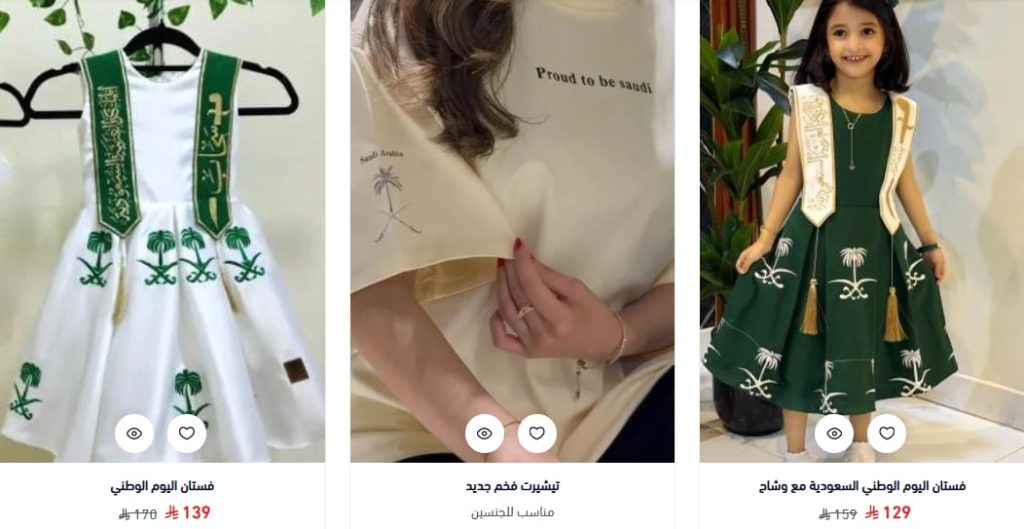1024x529 pixels.
Task: Quick view the تيشيرت فخم جديد product
Action: click(485, 433)
